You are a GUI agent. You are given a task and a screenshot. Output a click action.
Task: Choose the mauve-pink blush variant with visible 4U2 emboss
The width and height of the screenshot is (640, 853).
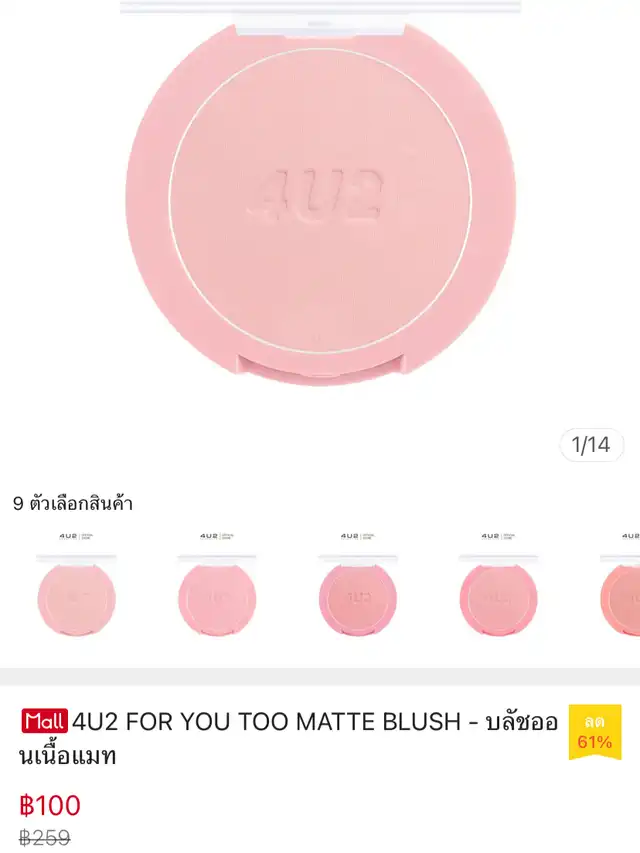358,590
